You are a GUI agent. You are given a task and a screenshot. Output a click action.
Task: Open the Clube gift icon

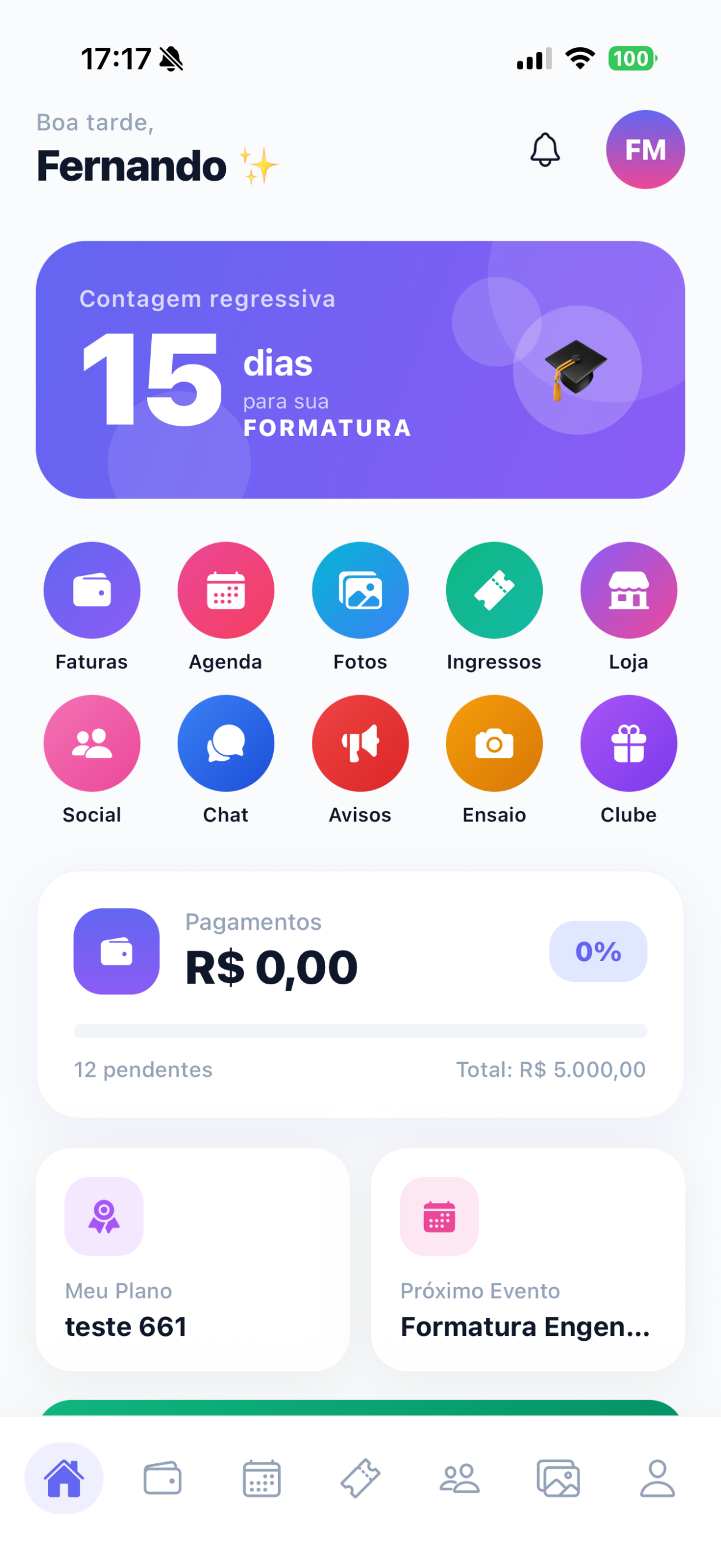click(628, 742)
